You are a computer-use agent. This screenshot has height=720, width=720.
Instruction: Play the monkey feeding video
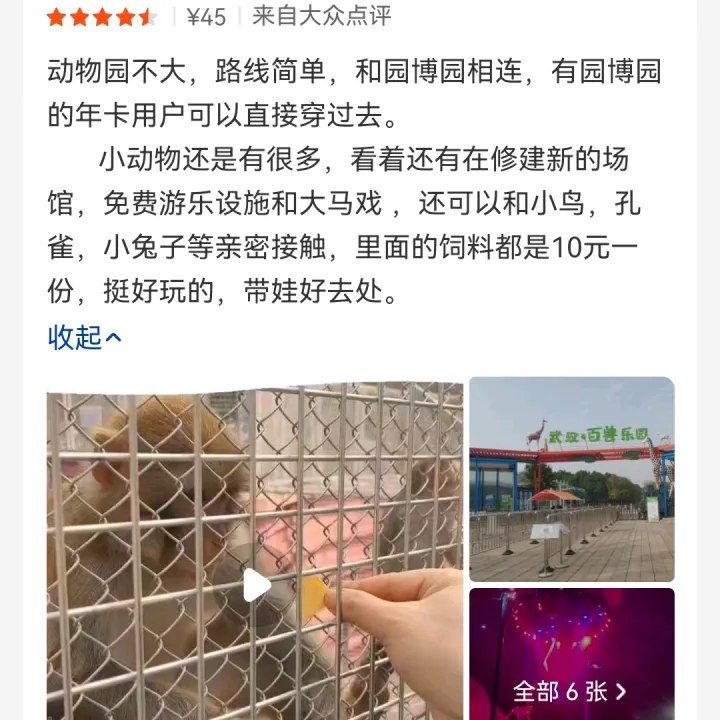click(x=257, y=585)
